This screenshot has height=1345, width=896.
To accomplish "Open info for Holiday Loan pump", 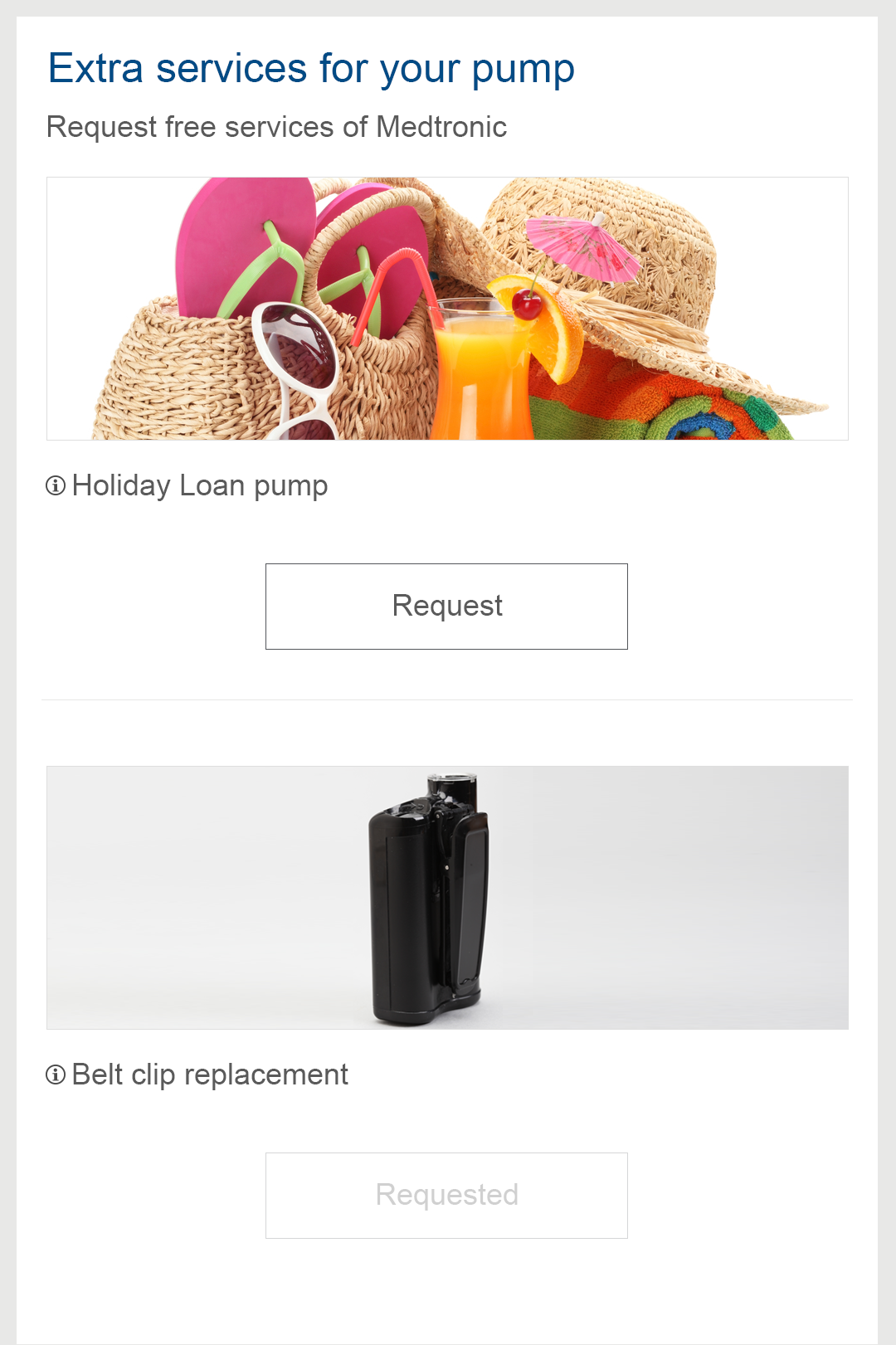I will (x=56, y=485).
